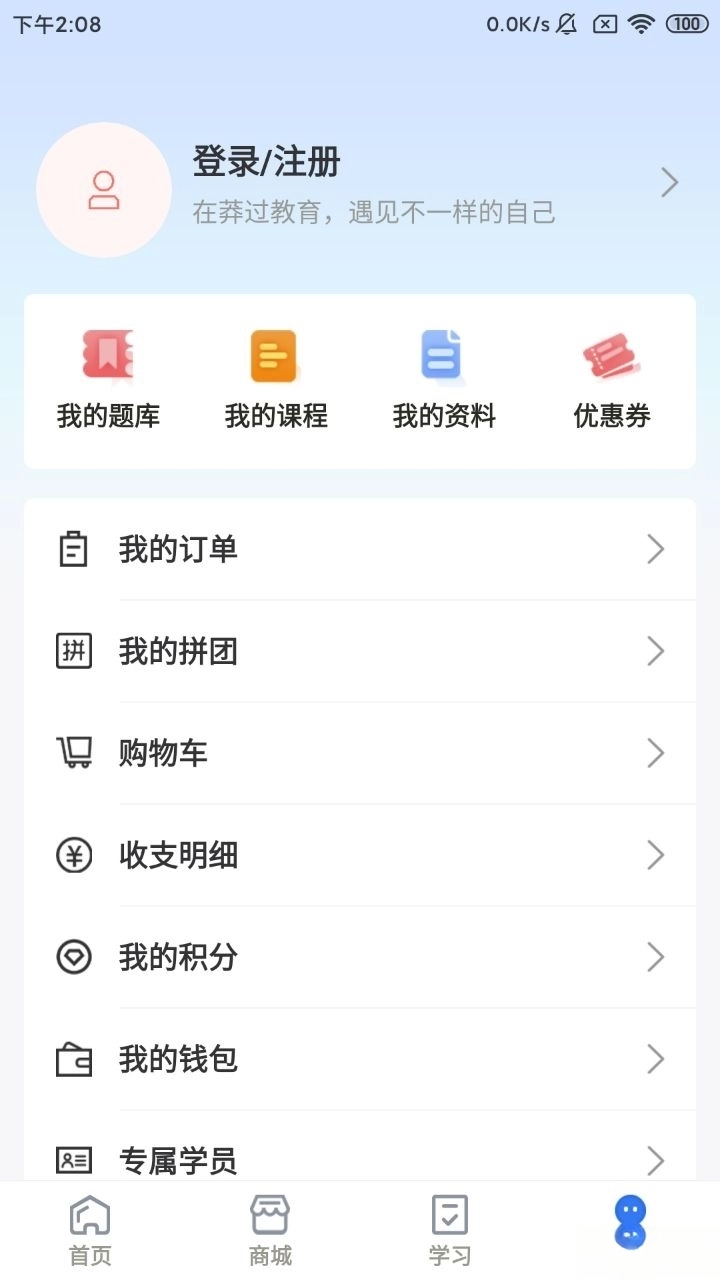
Task: Click the 我的订单 clipboard icon
Action: (x=72, y=549)
